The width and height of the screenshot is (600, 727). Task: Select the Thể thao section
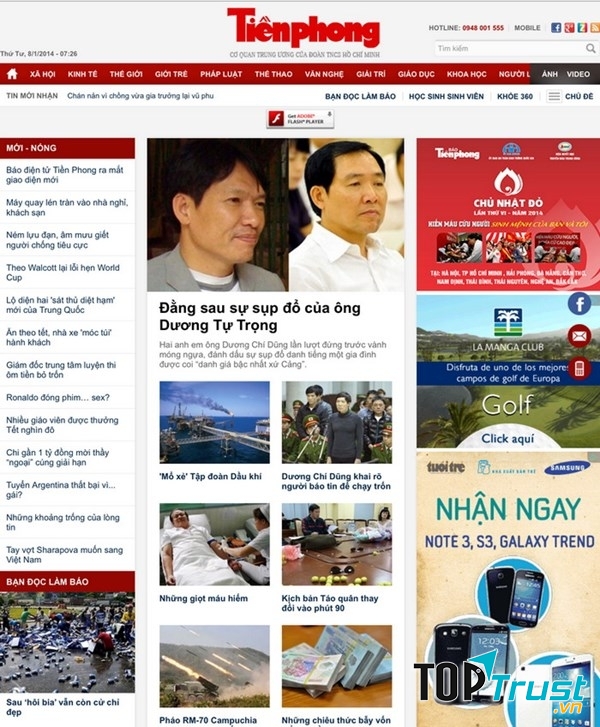click(273, 74)
